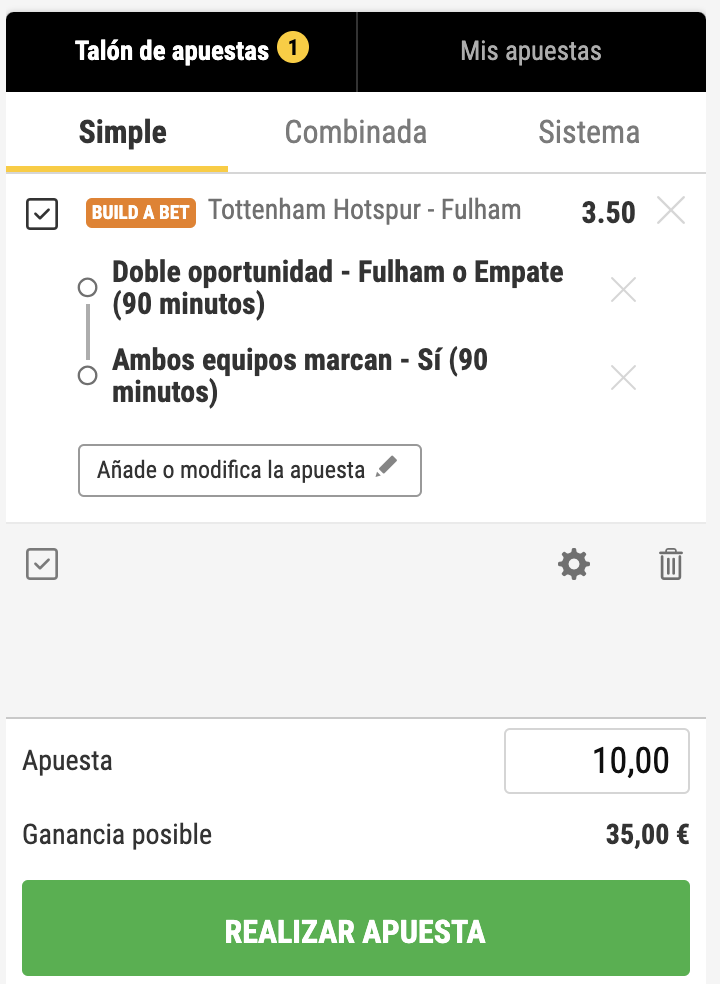Uncheck the Tottenham Hotspur - Fulham bet checkbox
The height and width of the screenshot is (984, 720).
(42, 214)
